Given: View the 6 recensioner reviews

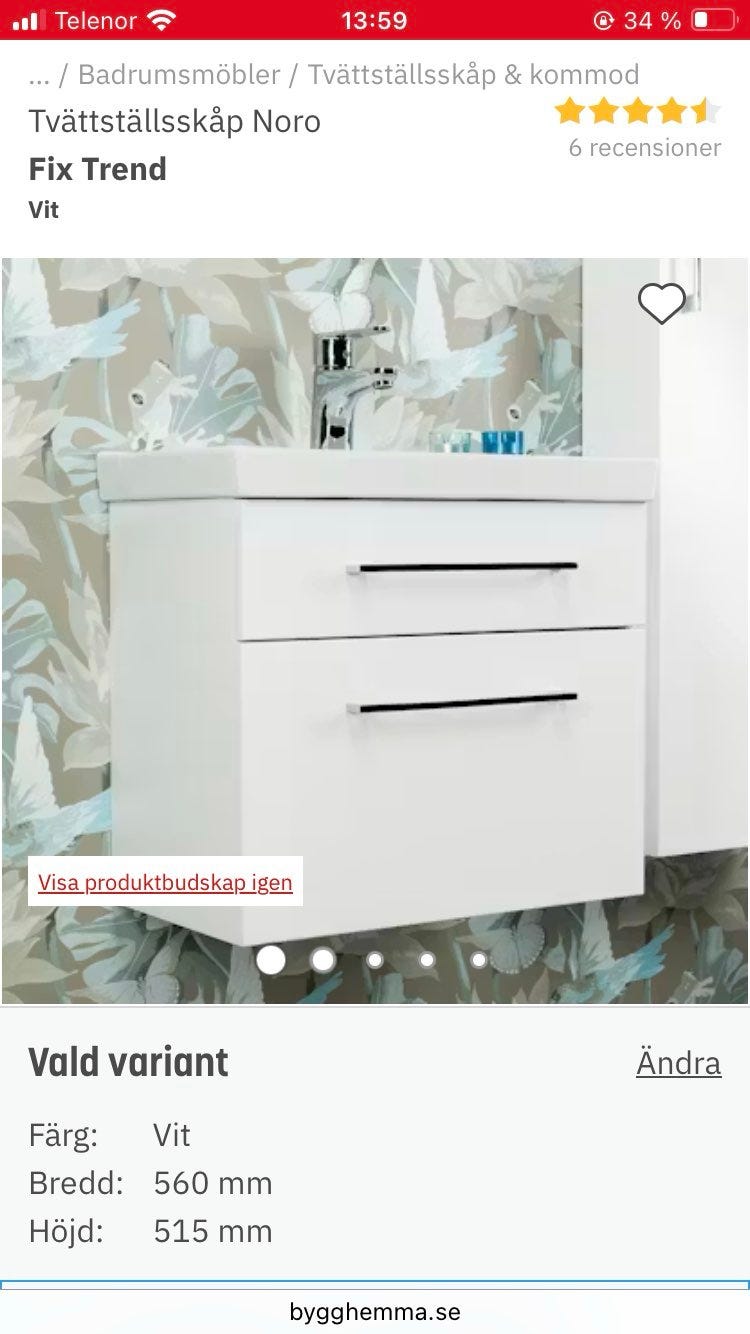Looking at the screenshot, I should pyautogui.click(x=645, y=148).
